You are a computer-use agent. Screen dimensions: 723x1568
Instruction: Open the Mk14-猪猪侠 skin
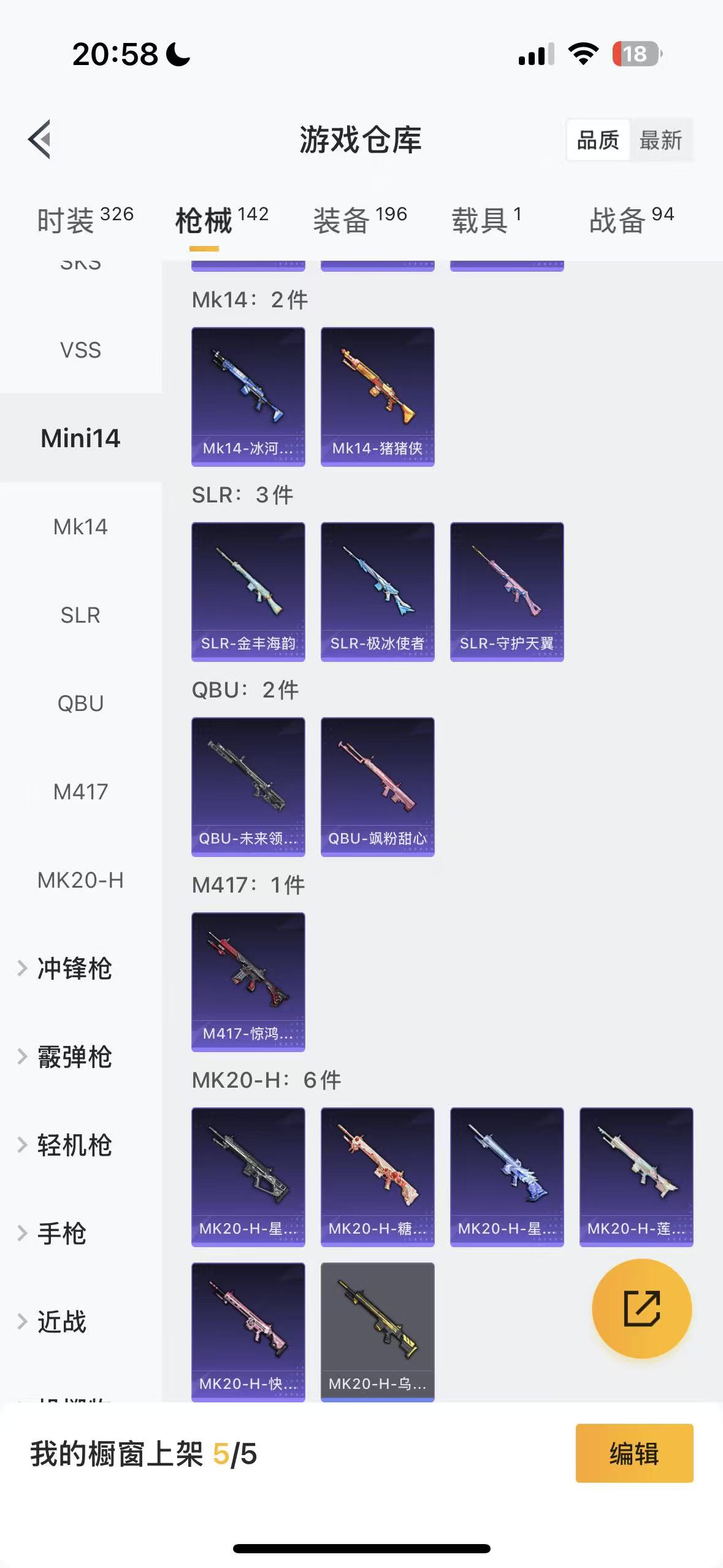coord(377,396)
